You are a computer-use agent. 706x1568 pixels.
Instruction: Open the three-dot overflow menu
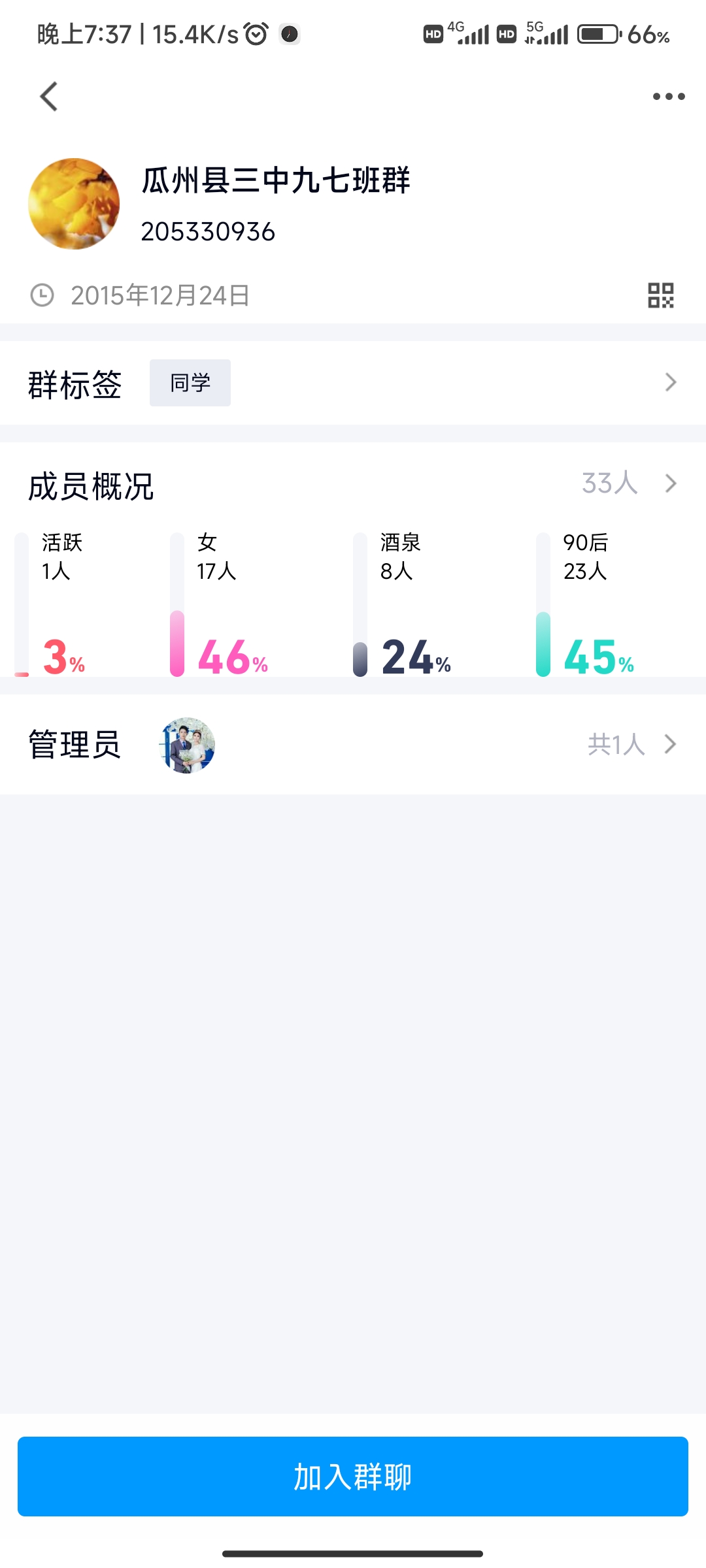[x=668, y=97]
